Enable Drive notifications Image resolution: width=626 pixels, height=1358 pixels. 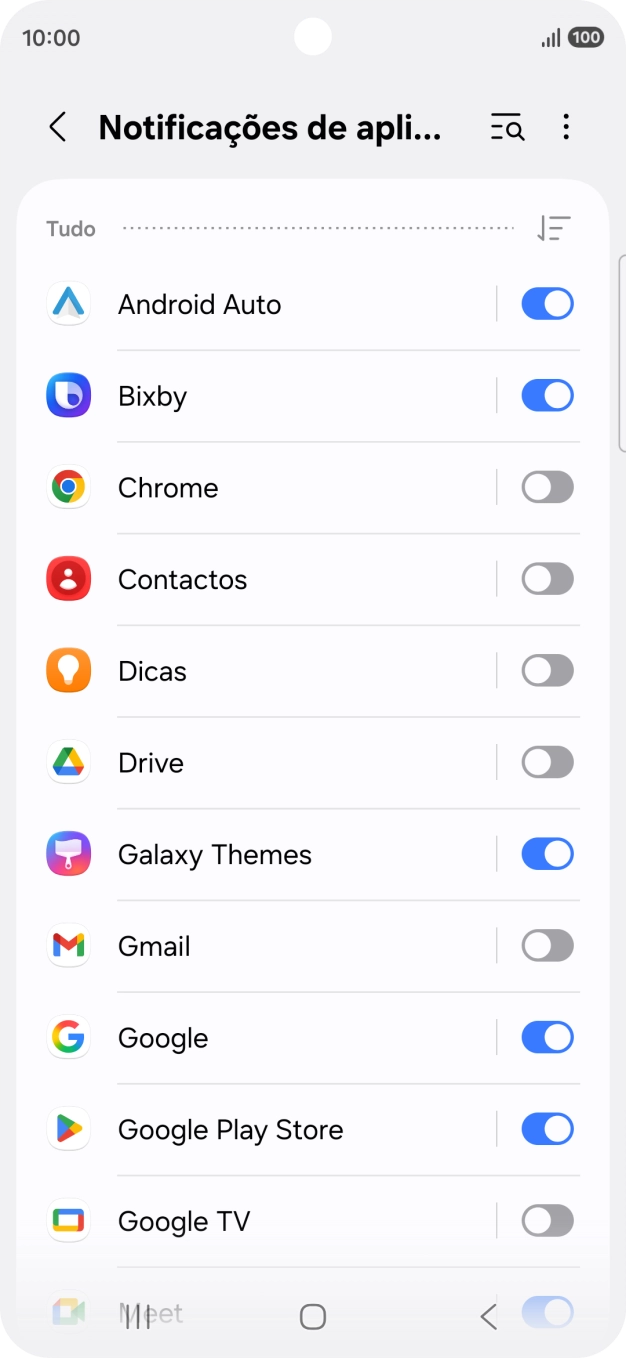point(547,763)
